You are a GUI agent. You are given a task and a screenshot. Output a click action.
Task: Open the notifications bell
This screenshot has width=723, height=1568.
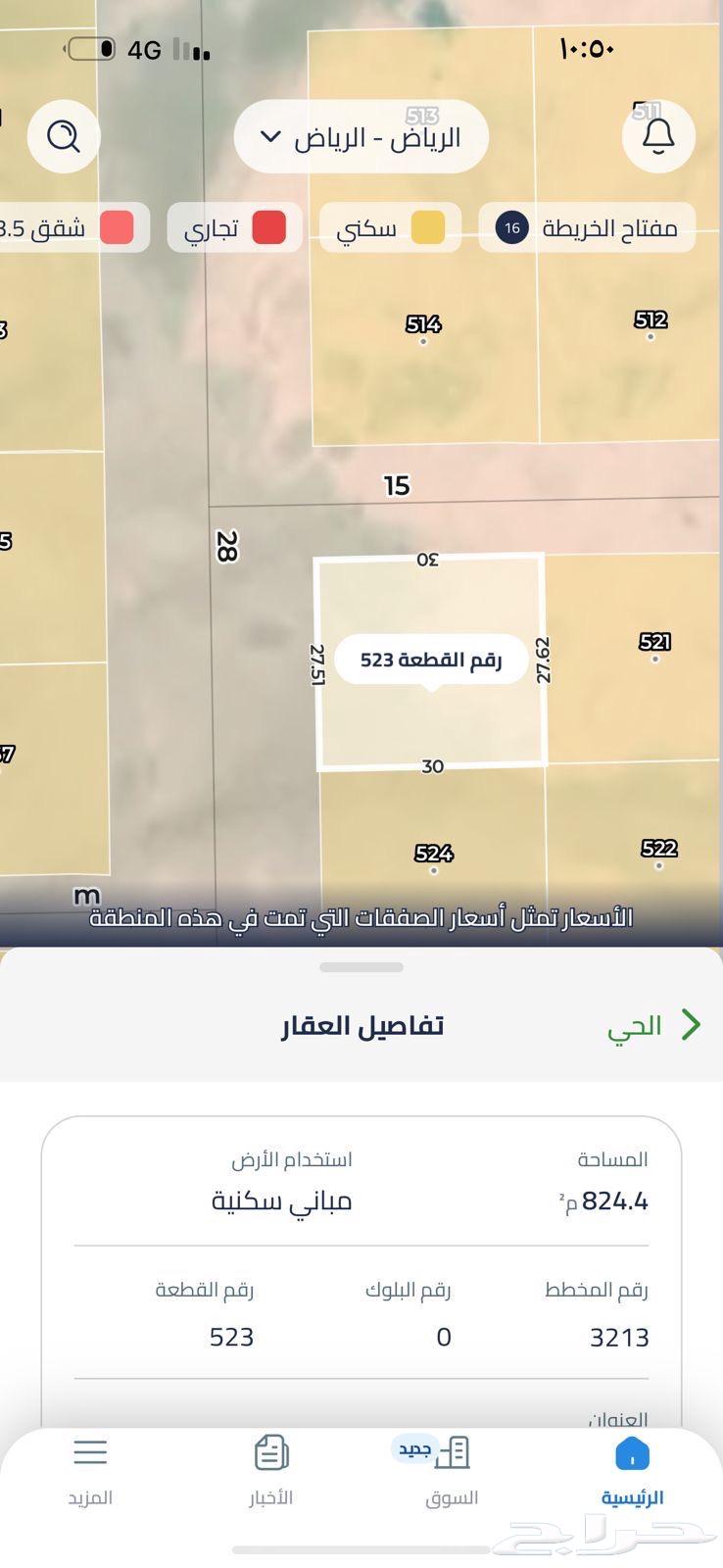[658, 136]
